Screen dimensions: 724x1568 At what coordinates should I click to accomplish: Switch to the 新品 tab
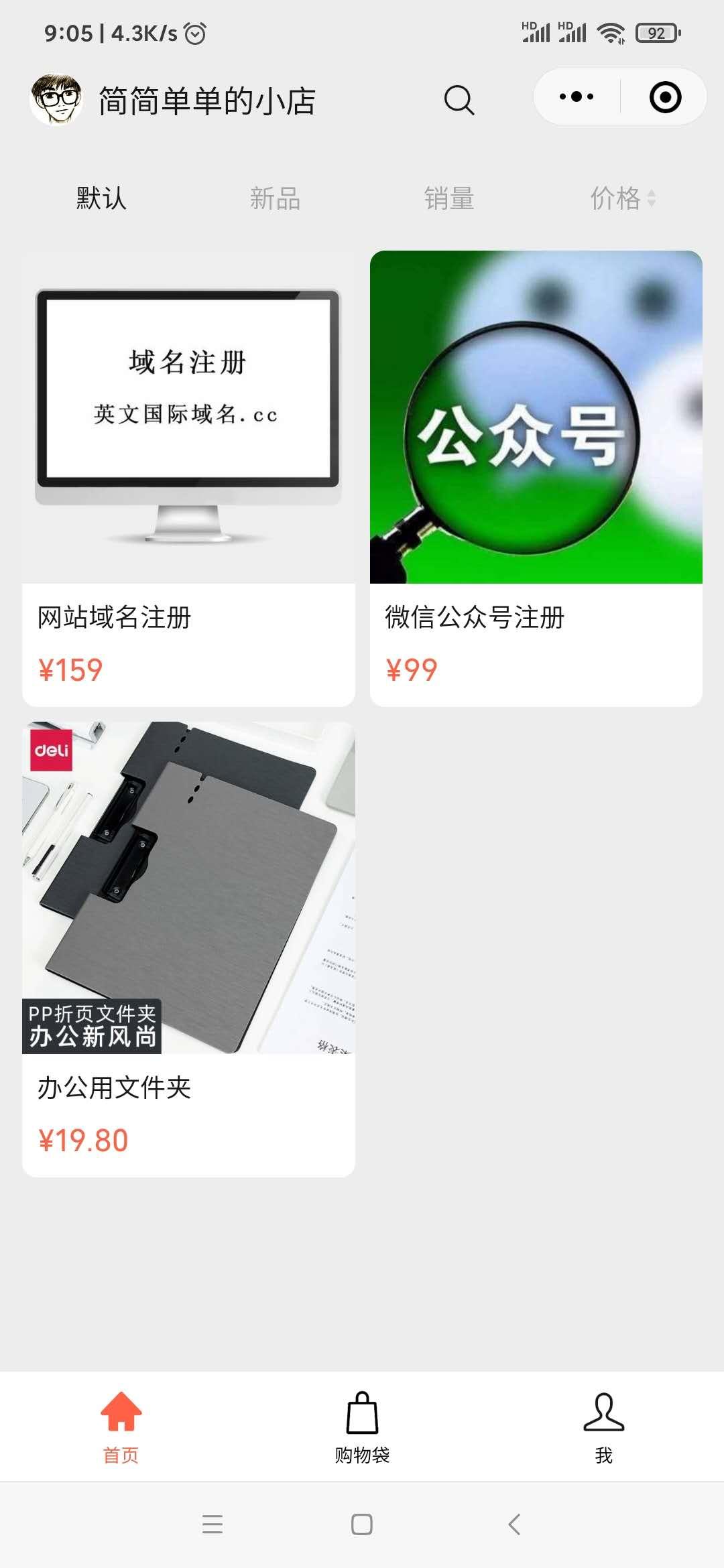tap(276, 198)
